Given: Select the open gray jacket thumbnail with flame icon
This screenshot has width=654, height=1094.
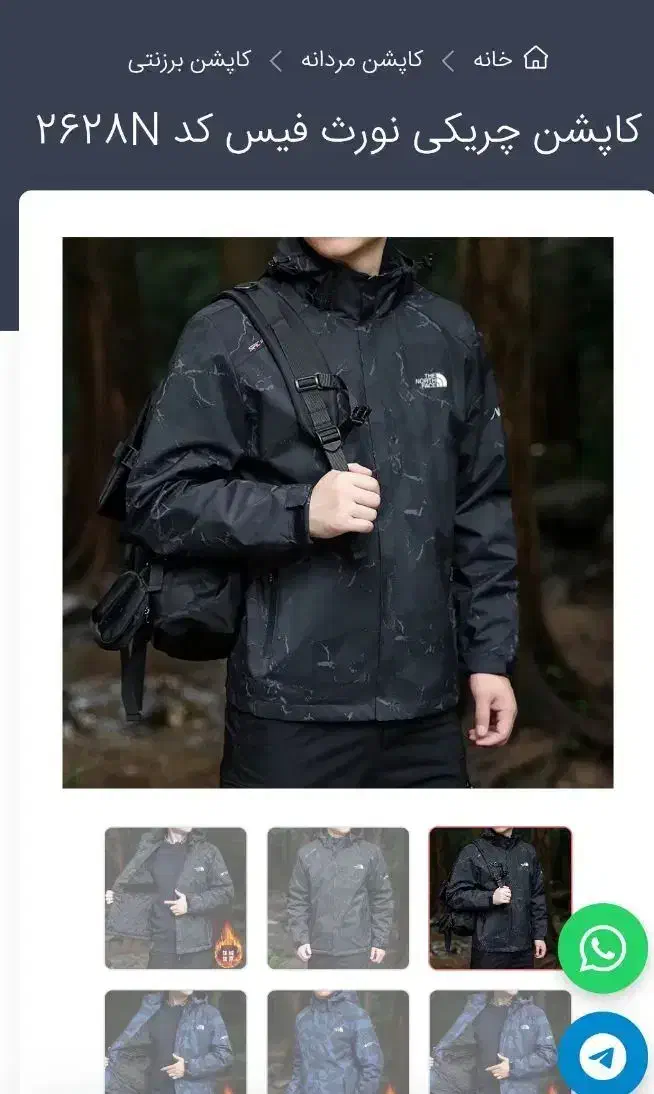Looking at the screenshot, I should (x=175, y=897).
